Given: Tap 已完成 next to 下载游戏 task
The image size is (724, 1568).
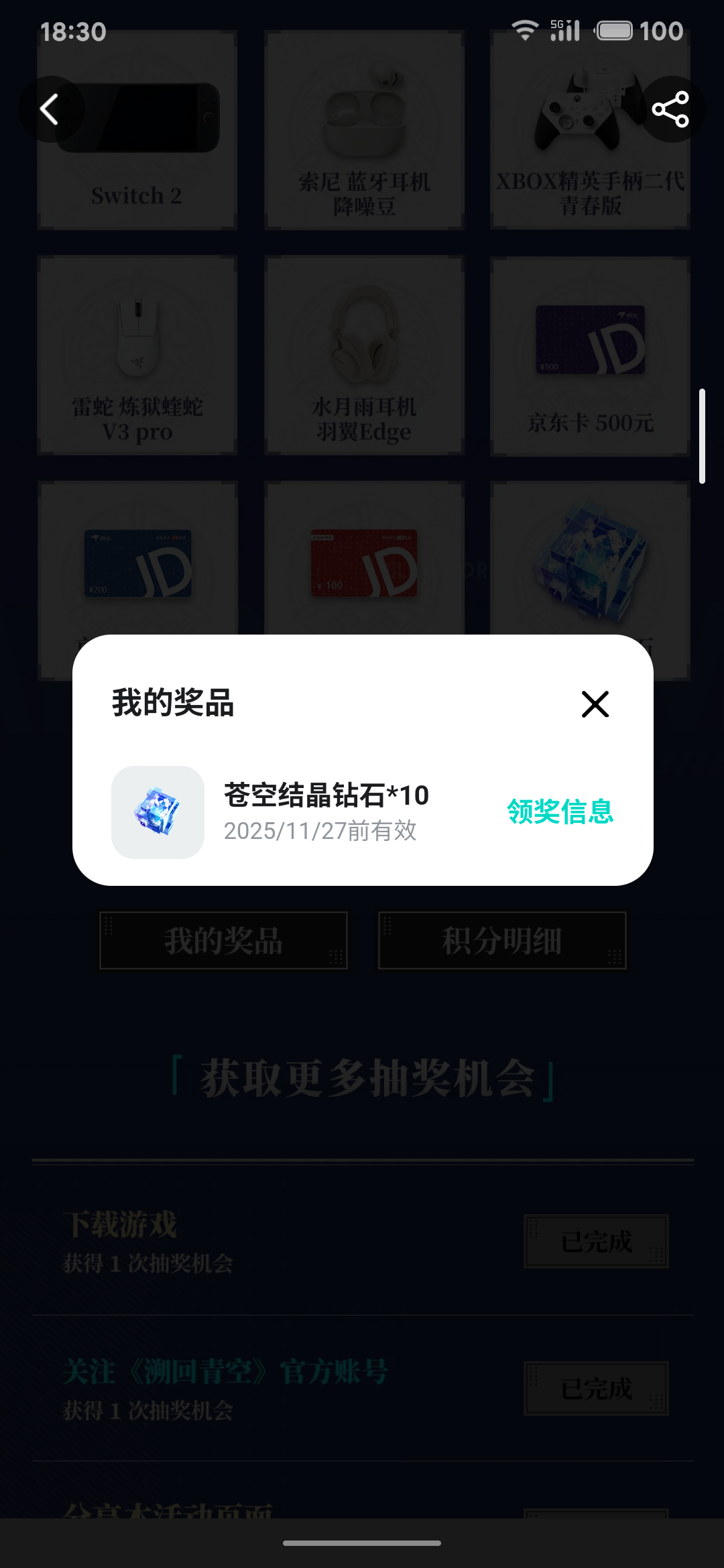Looking at the screenshot, I should (x=594, y=1240).
